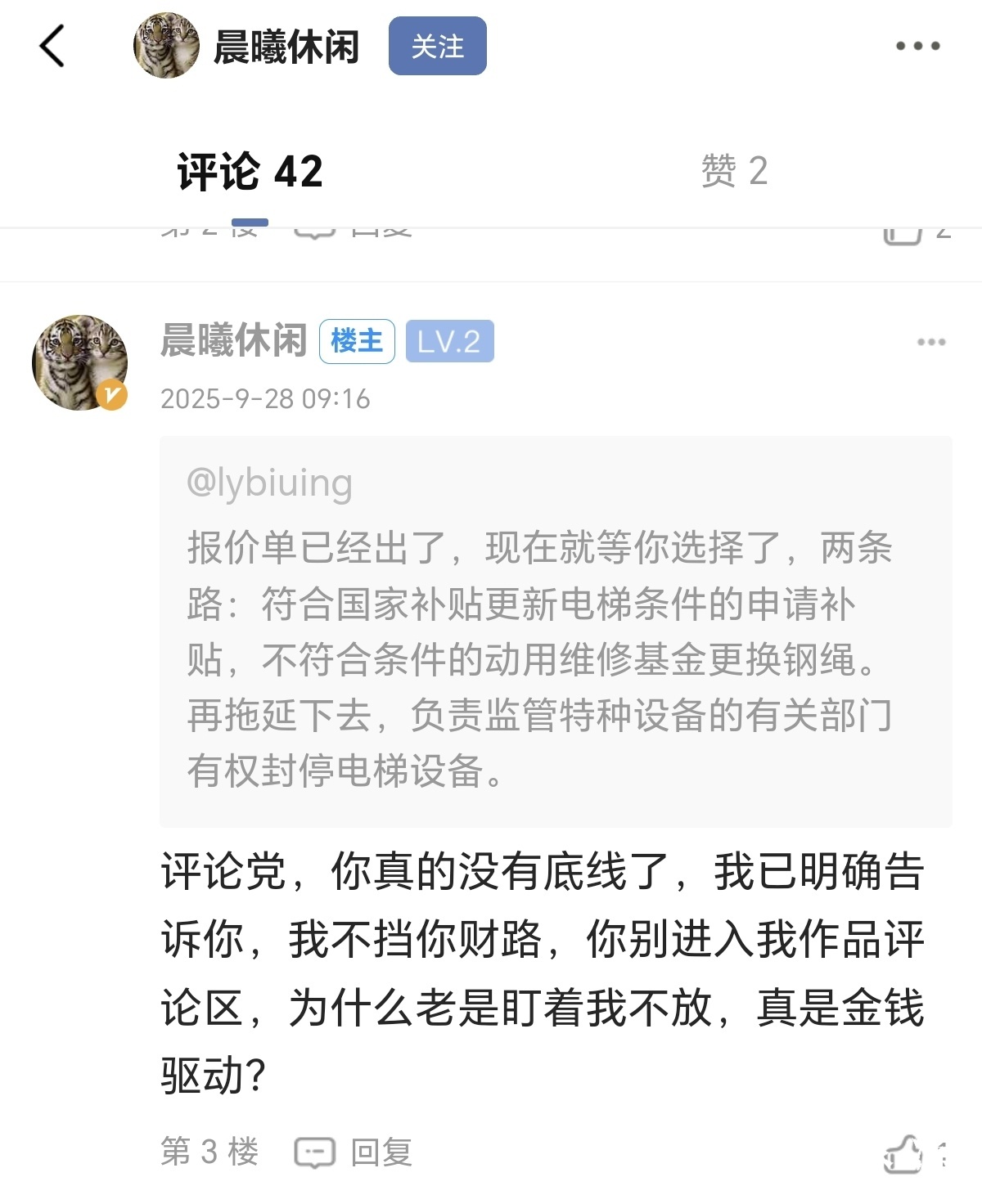982x1204 pixels.
Task: Go back using the top-left arrow
Action: pyautogui.click(x=52, y=46)
